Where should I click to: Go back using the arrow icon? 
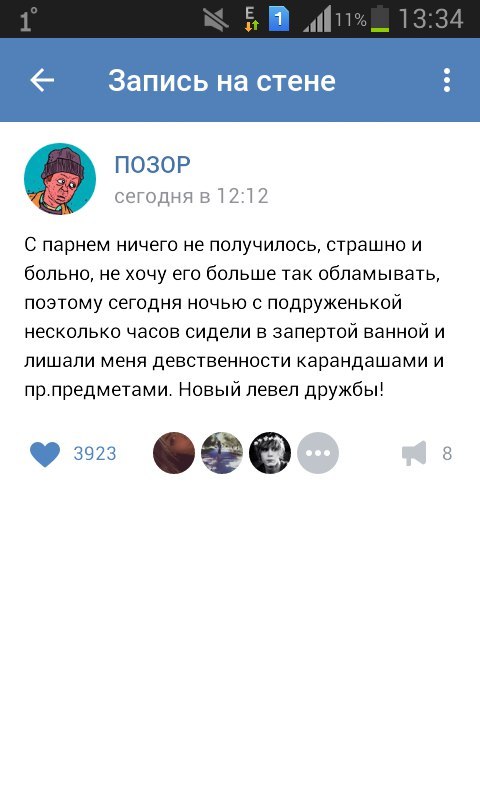pyautogui.click(x=42, y=81)
